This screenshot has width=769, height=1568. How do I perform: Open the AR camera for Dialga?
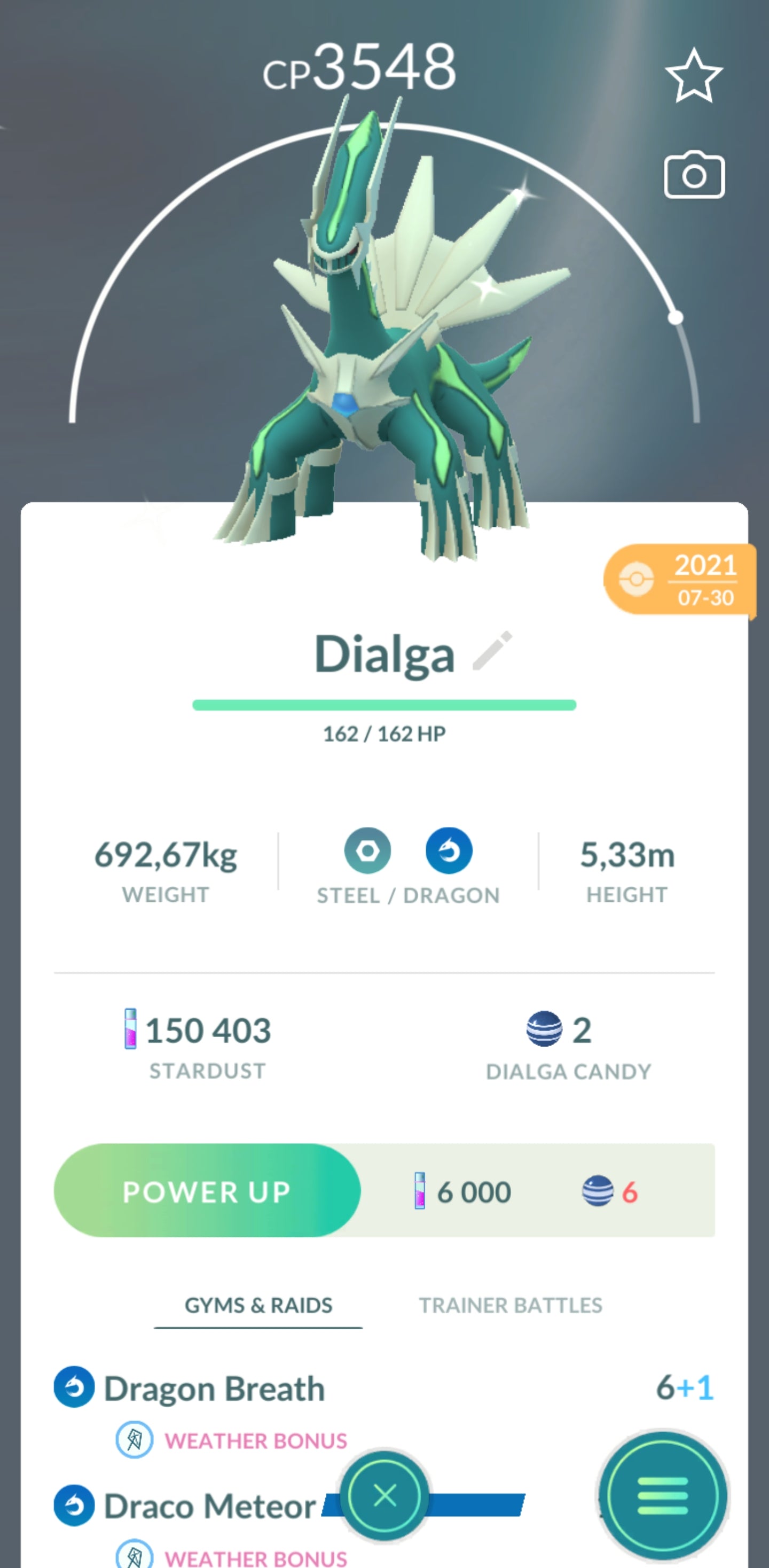tap(694, 175)
